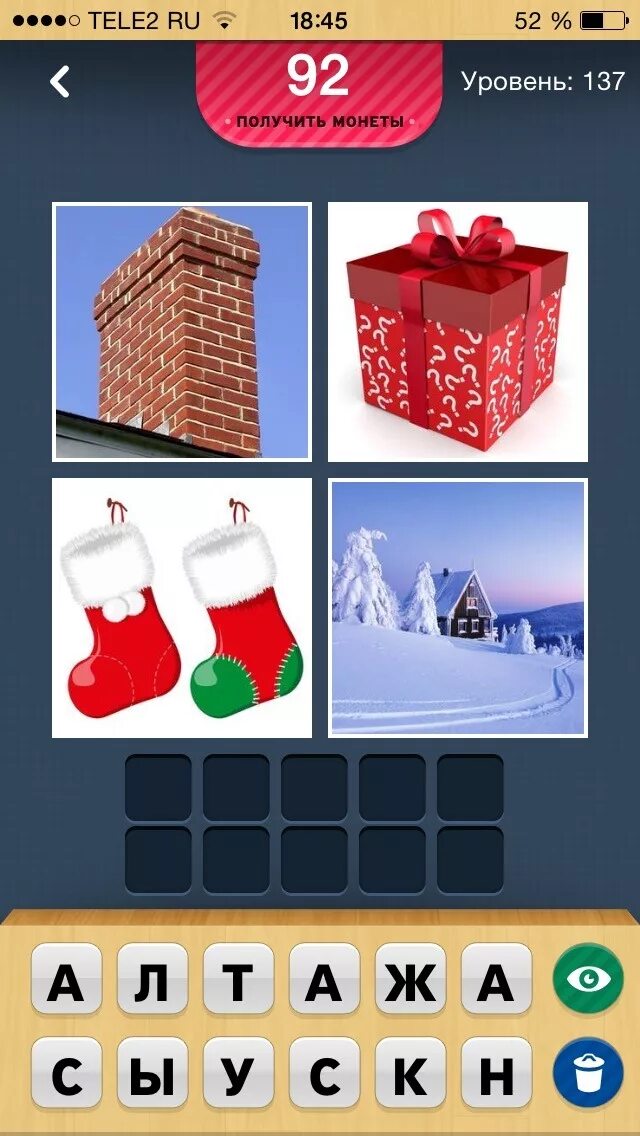
Task: Tap the blue trash bin button
Action: pyautogui.click(x=588, y=1071)
